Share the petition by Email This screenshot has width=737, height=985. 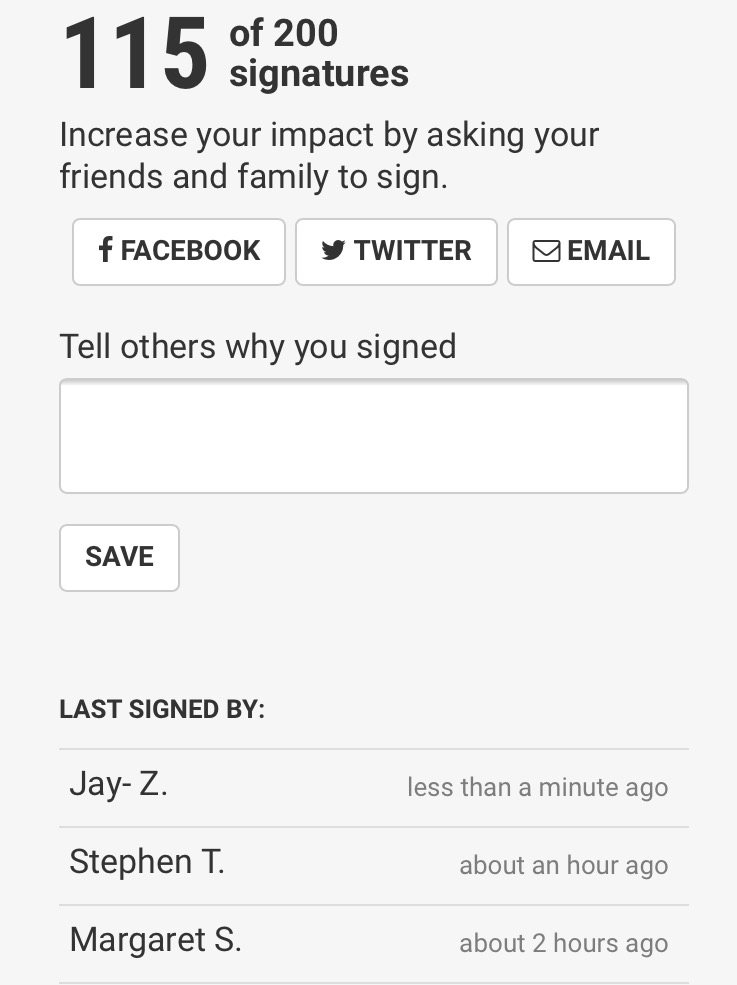[x=591, y=251]
